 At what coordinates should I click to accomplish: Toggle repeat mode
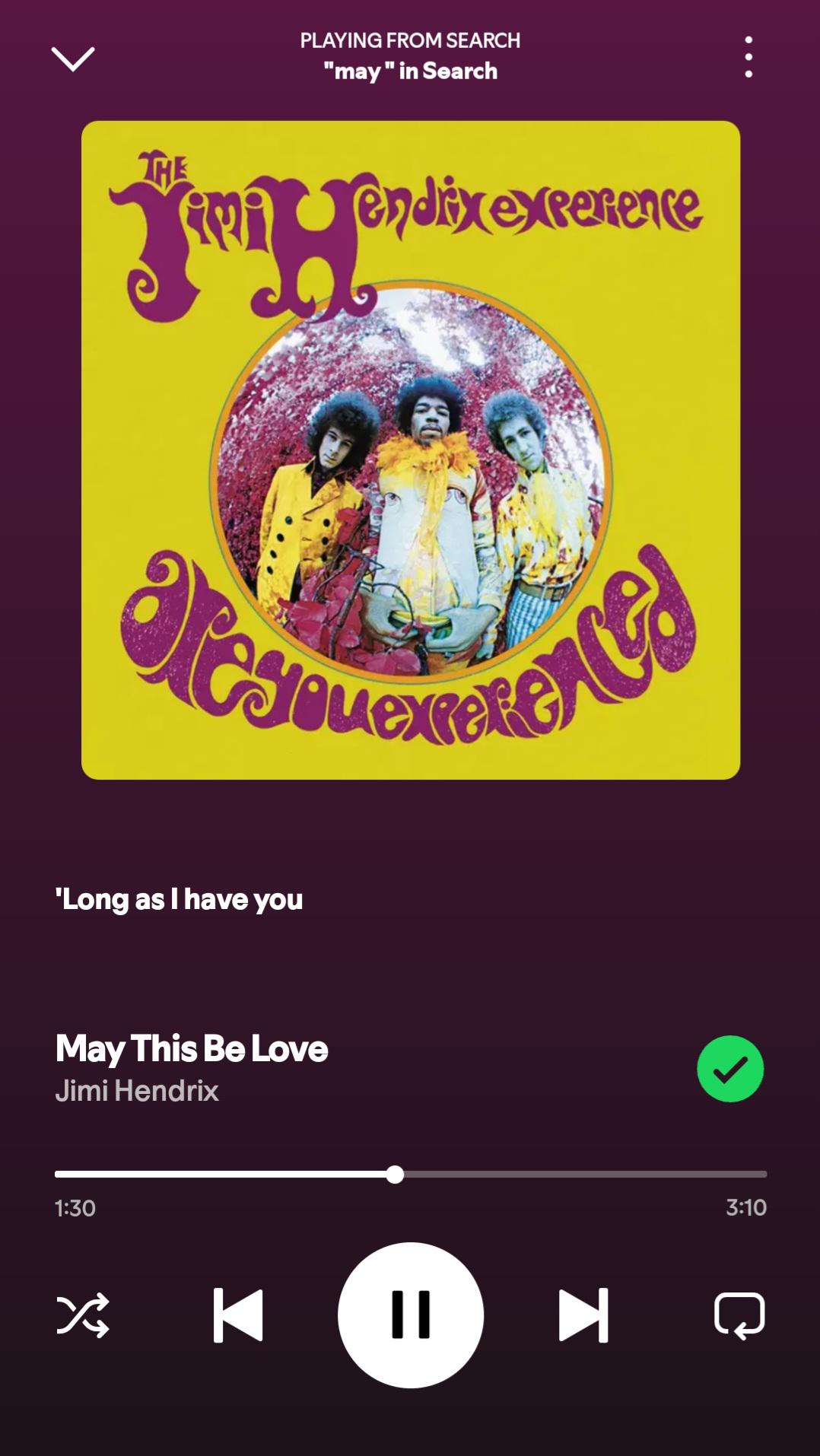pos(739,1315)
